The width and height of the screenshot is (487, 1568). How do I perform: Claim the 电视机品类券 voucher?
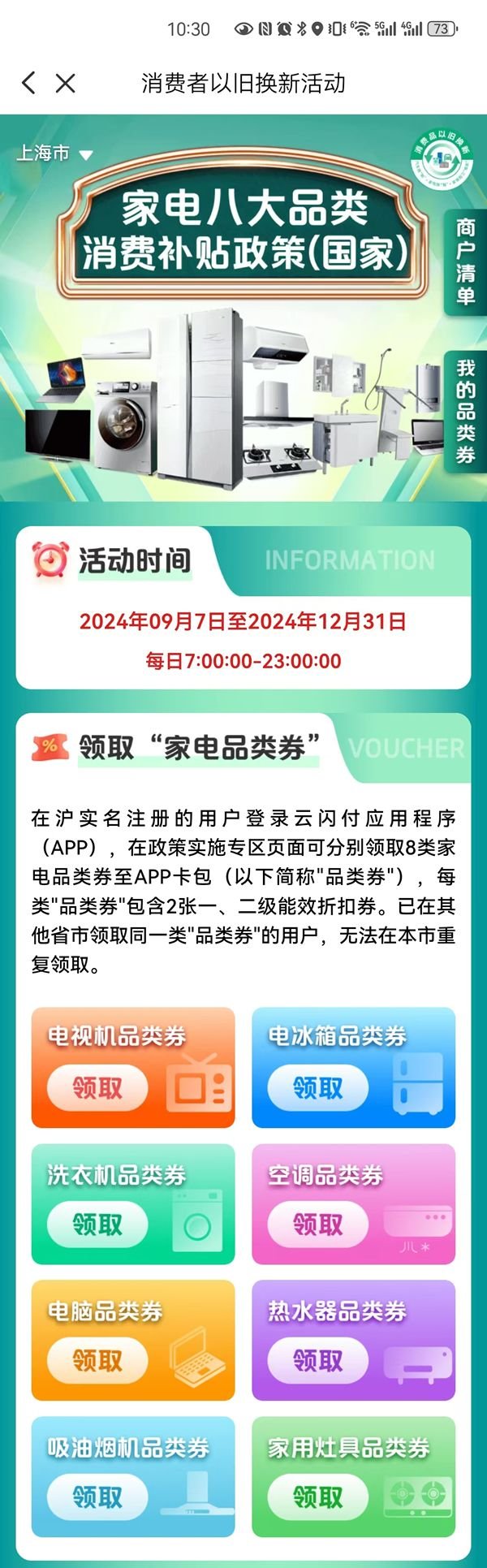pos(97,1087)
